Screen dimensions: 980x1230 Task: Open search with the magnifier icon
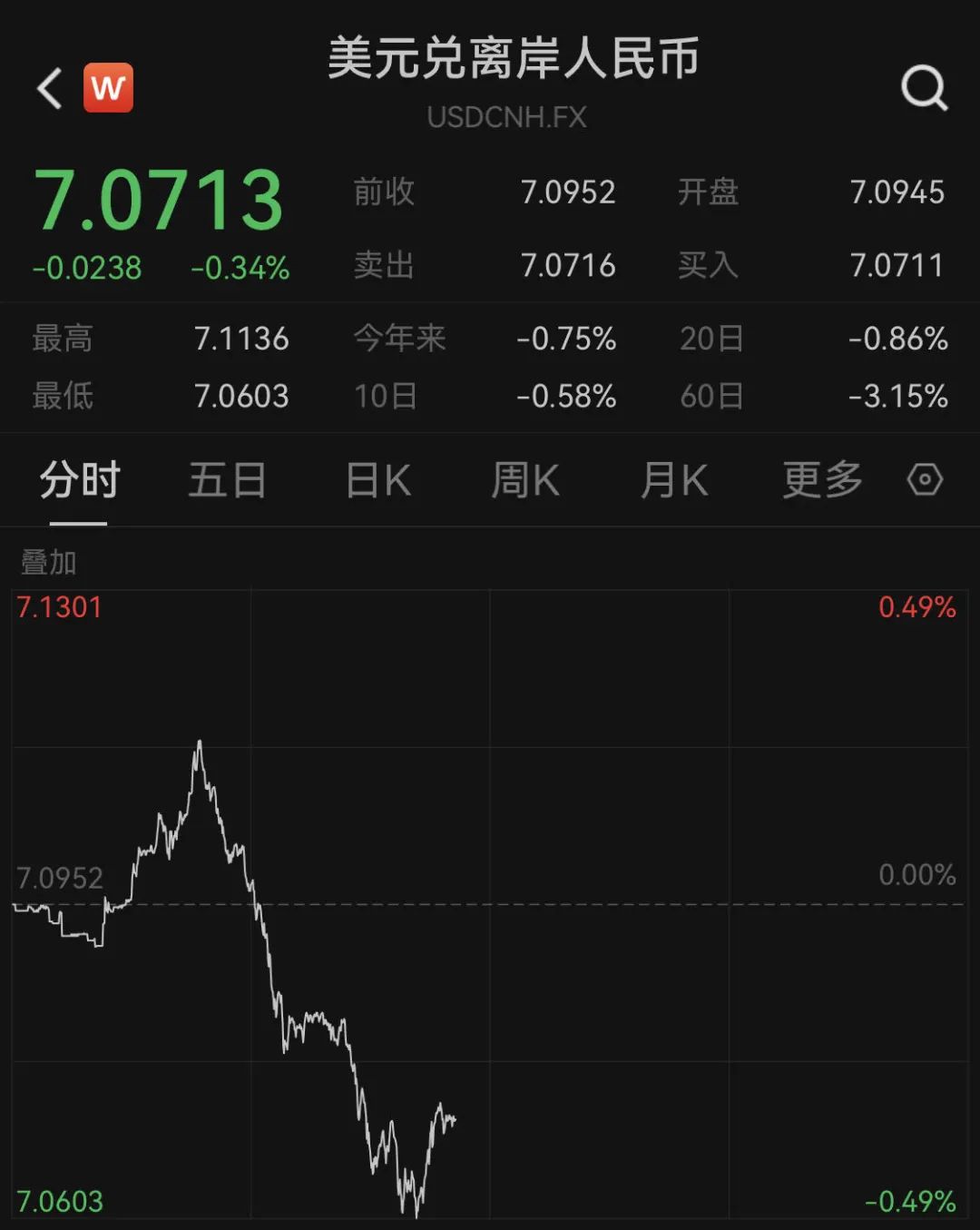[x=924, y=88]
